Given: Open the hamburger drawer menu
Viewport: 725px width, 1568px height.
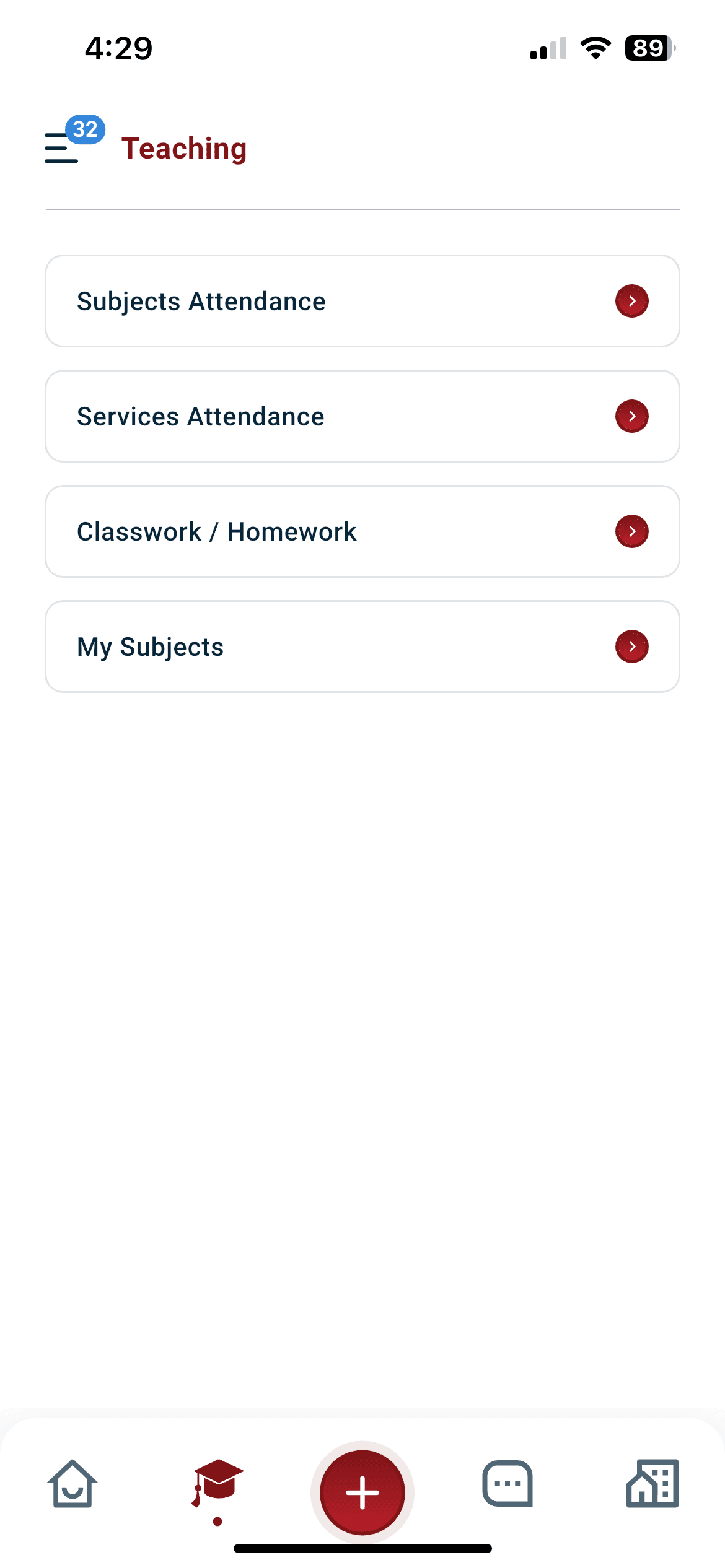Looking at the screenshot, I should point(62,148).
